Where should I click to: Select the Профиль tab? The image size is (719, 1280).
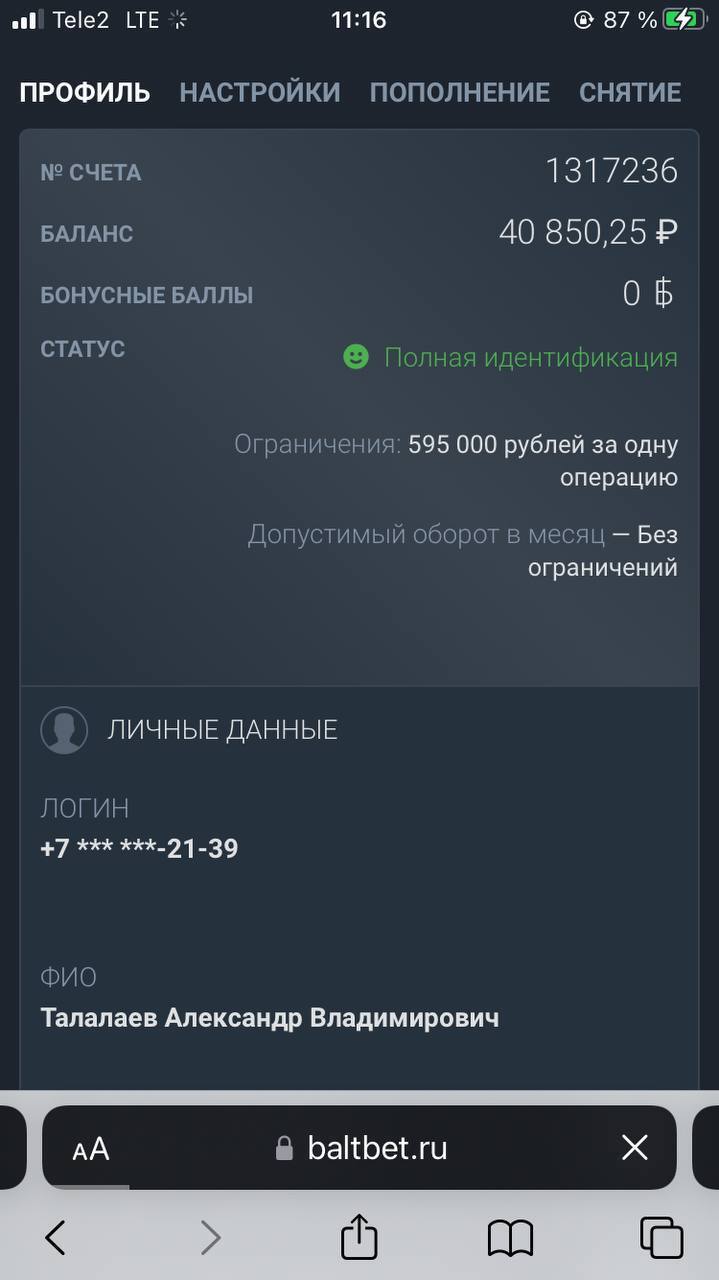tap(85, 92)
